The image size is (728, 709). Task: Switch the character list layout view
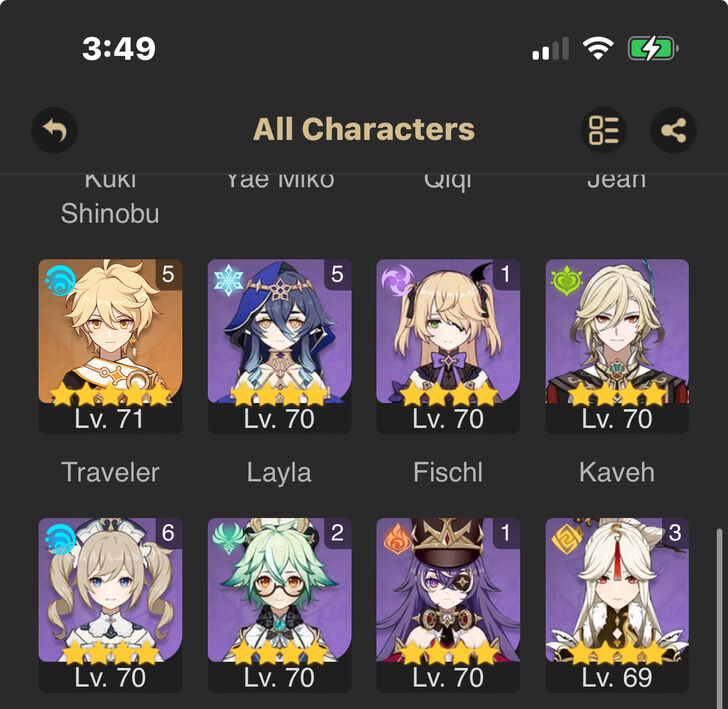[604, 130]
